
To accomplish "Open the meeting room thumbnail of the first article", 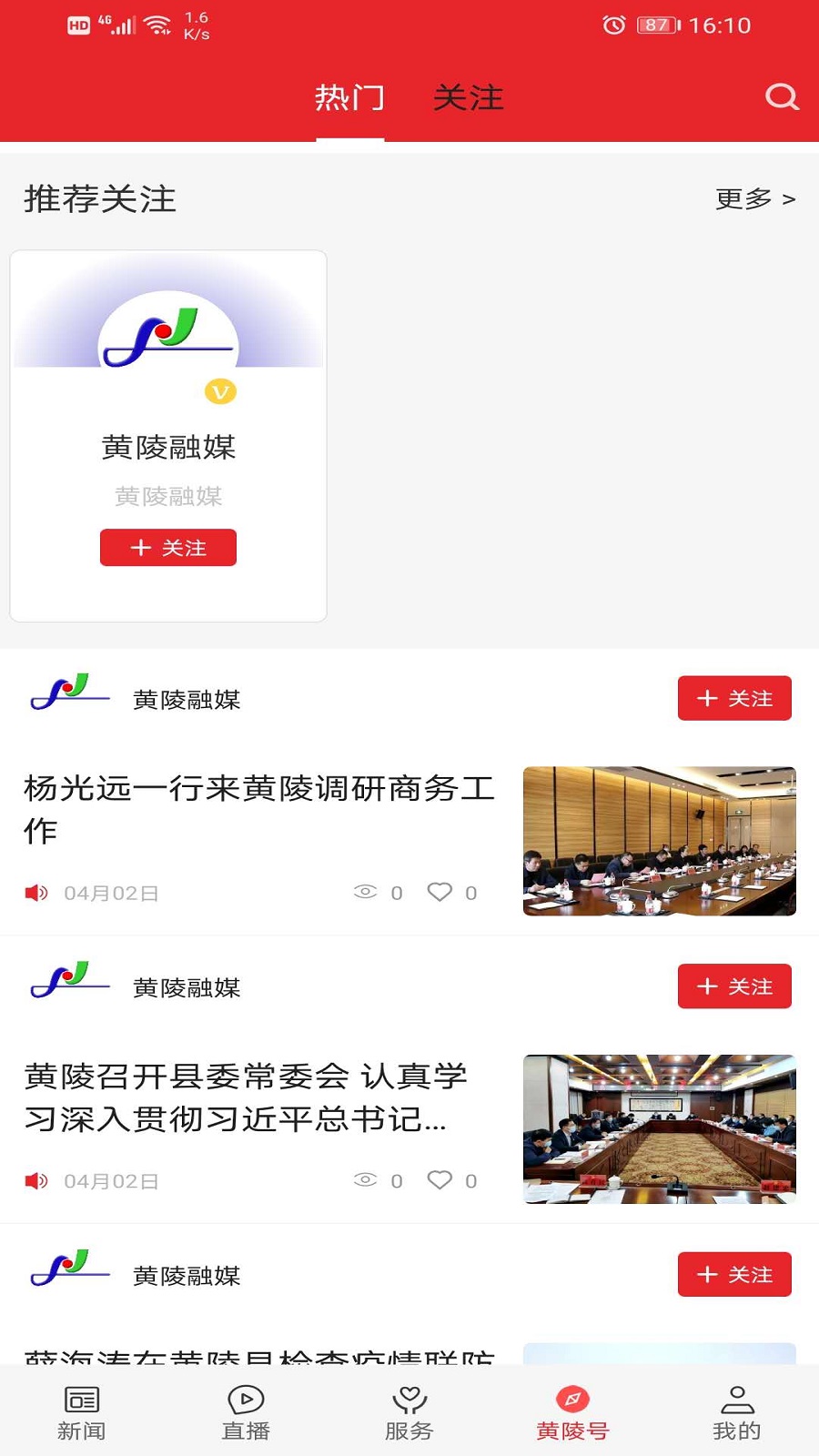I will pyautogui.click(x=658, y=841).
